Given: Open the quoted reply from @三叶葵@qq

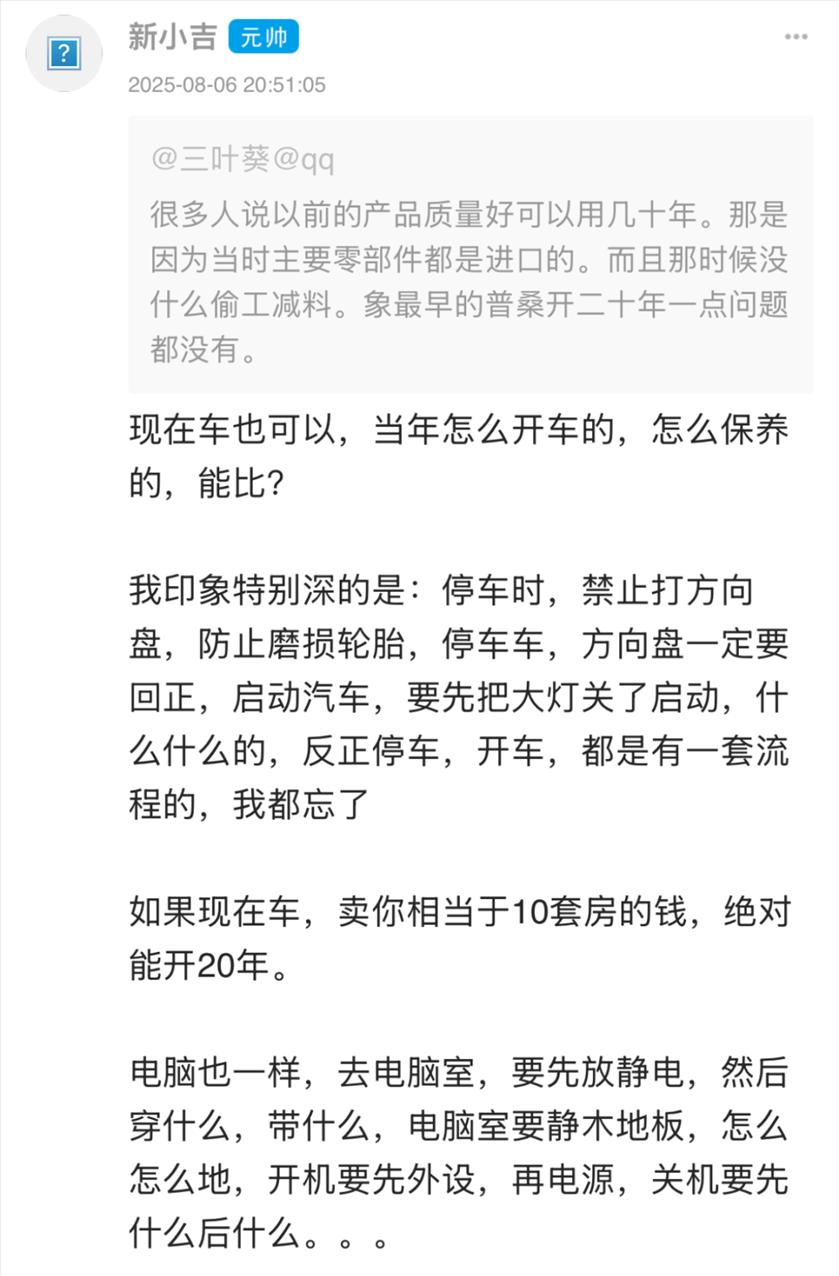Looking at the screenshot, I should point(470,255).
